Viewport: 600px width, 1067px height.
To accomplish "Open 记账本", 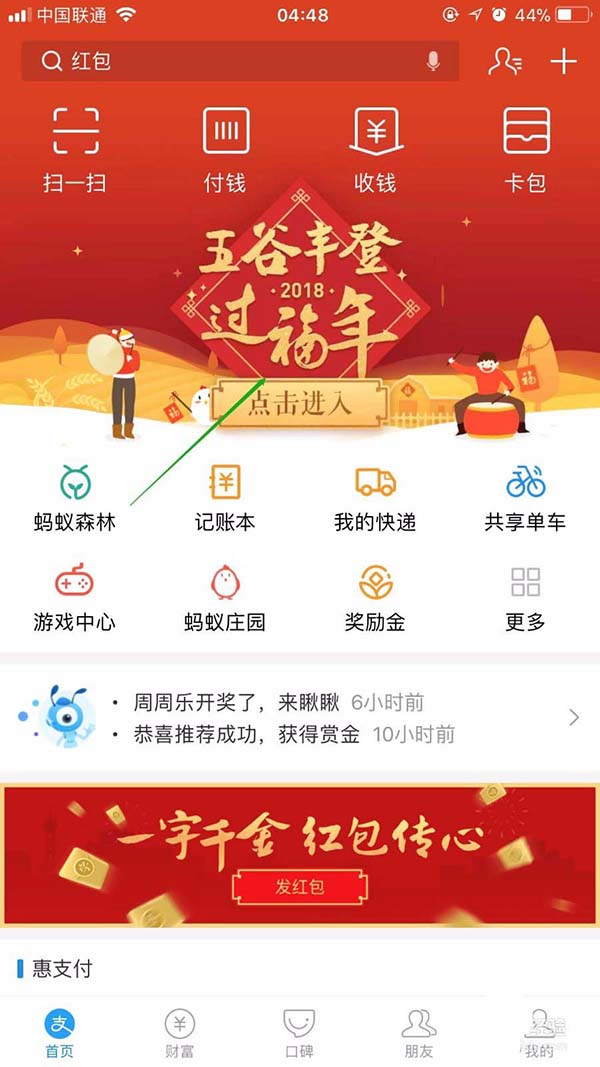I will click(225, 498).
